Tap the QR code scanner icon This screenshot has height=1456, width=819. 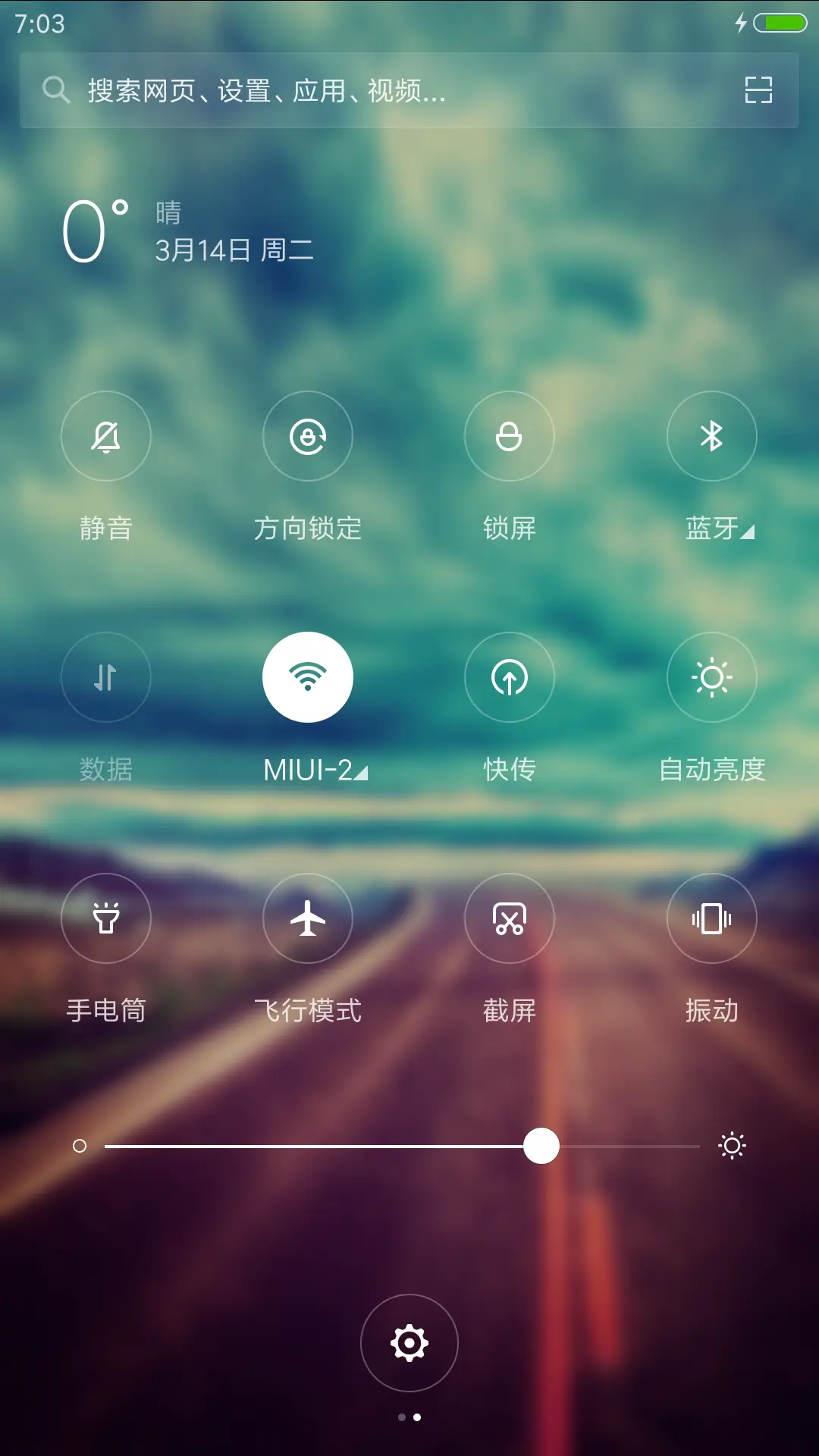pyautogui.click(x=758, y=90)
